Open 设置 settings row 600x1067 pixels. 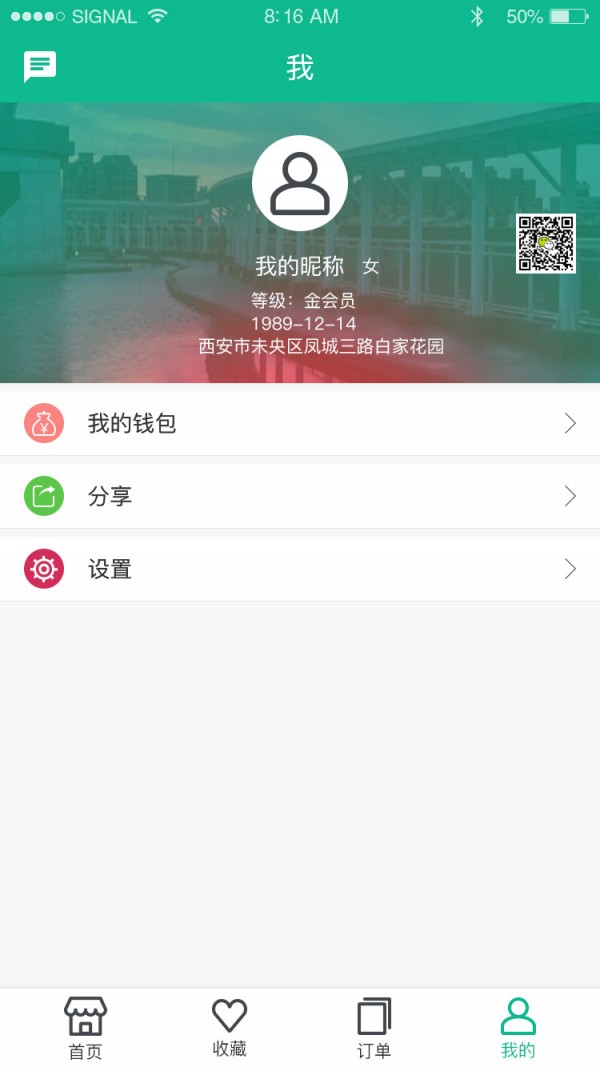300,569
